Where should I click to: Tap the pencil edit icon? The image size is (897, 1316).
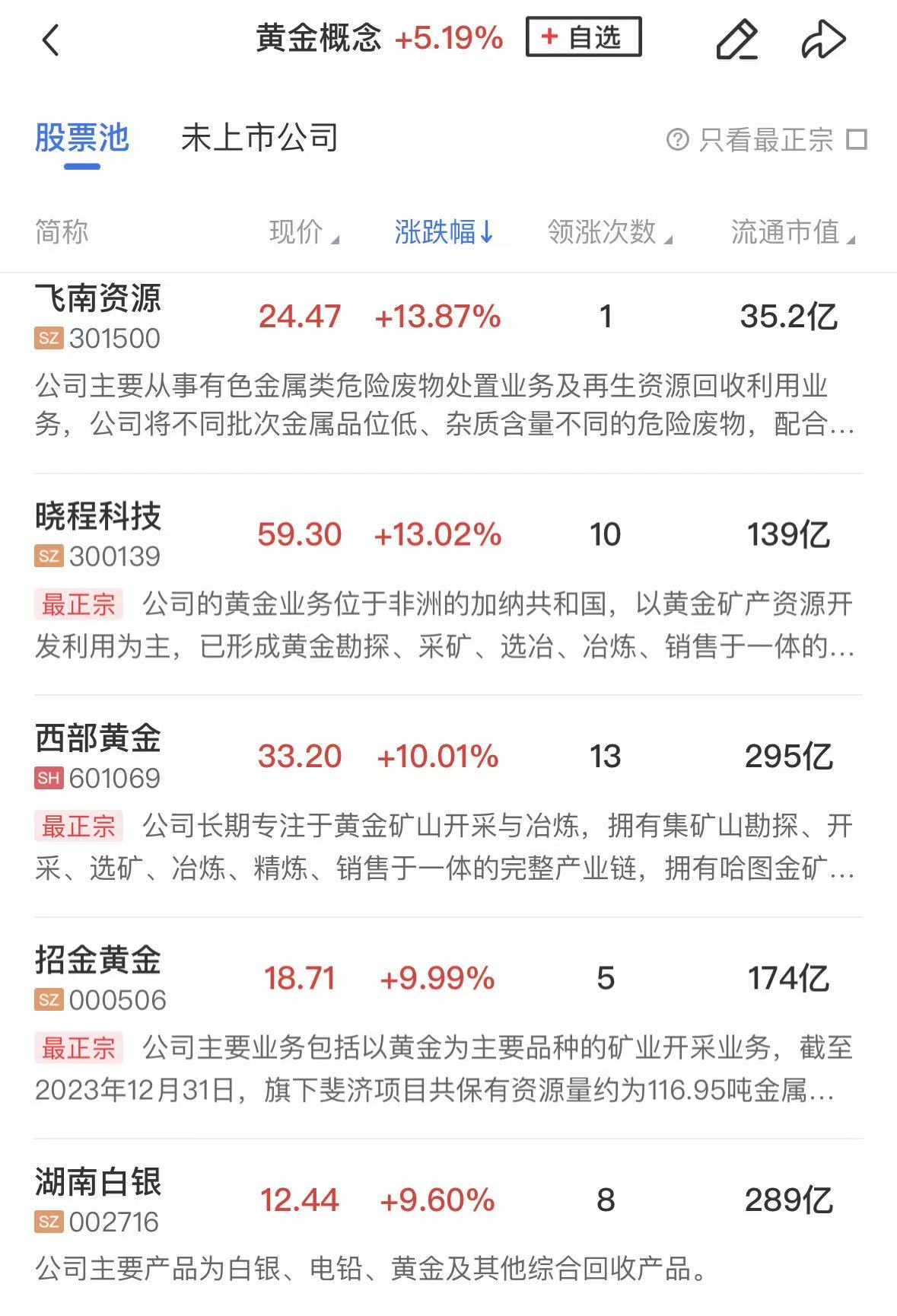point(736,40)
